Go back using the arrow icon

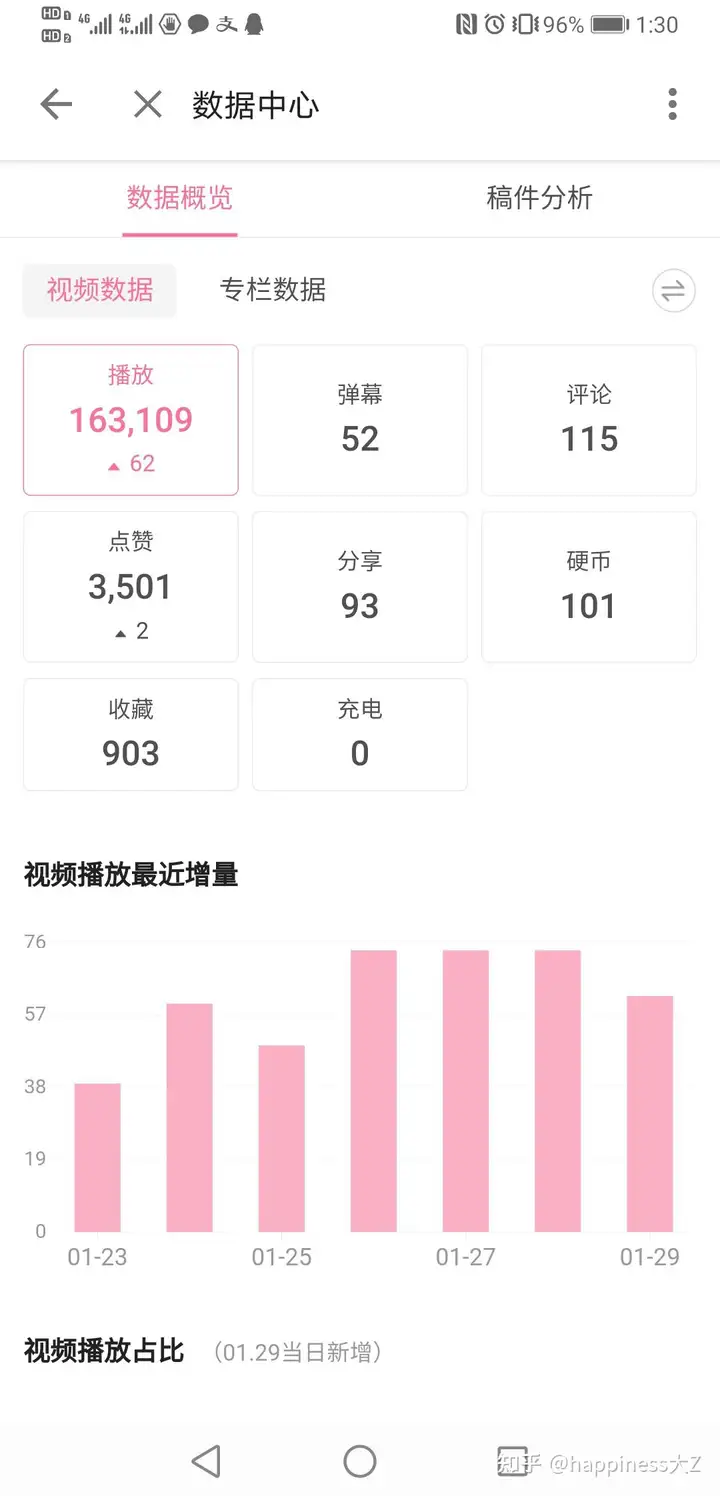[x=56, y=104]
